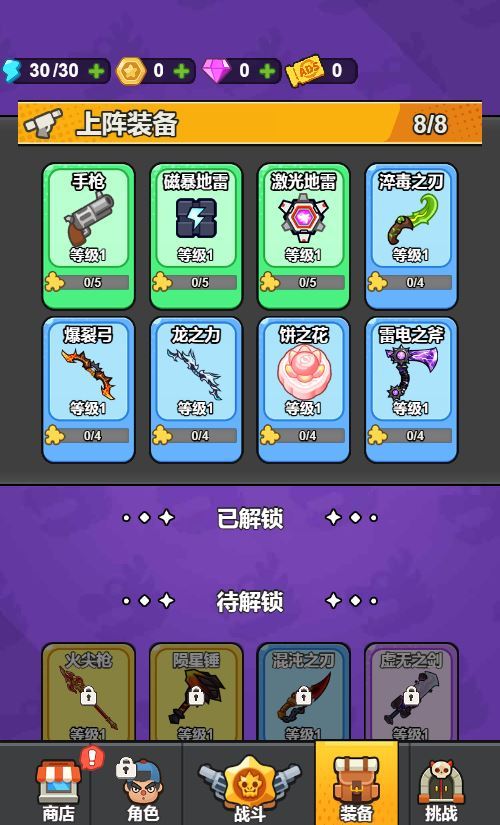Open the 龙之力 equipment card
The height and width of the screenshot is (825, 500).
(196, 390)
